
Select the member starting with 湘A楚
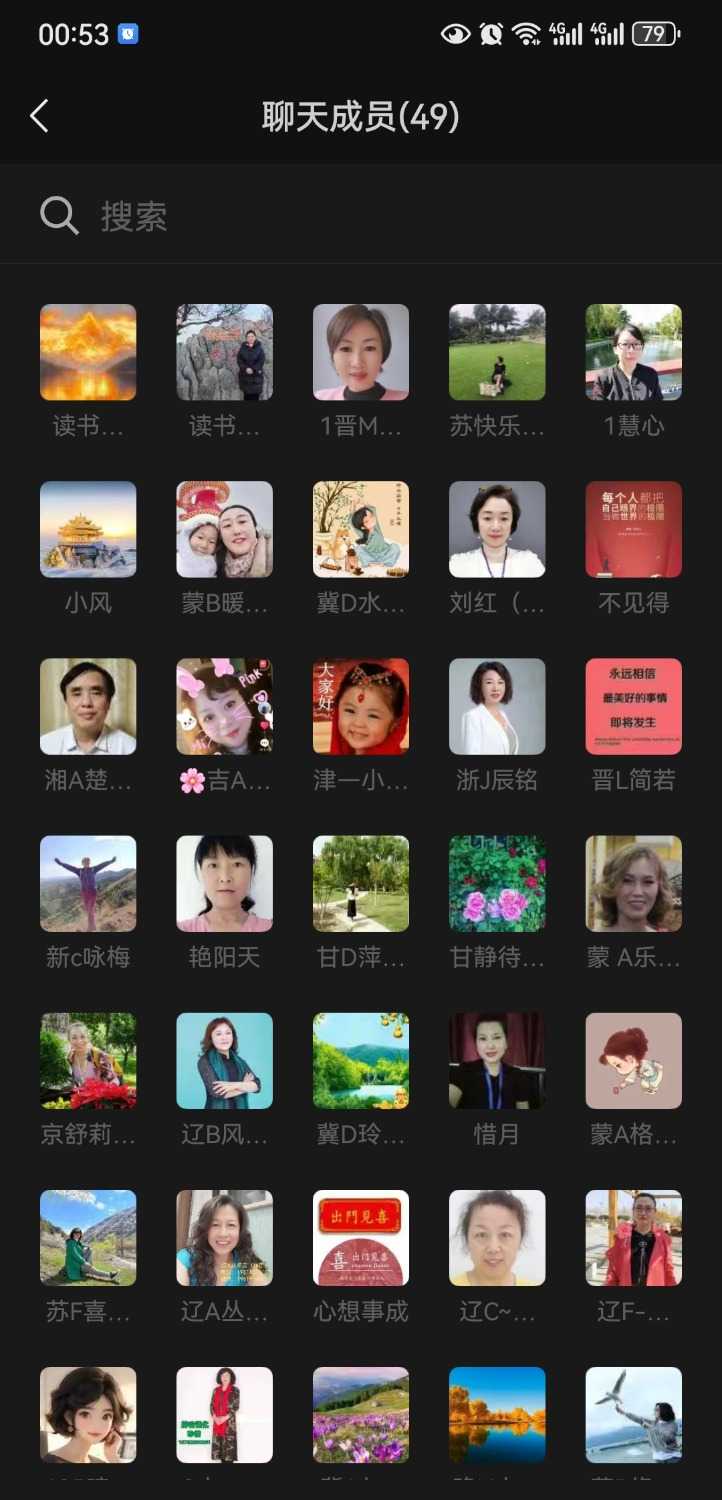point(88,707)
